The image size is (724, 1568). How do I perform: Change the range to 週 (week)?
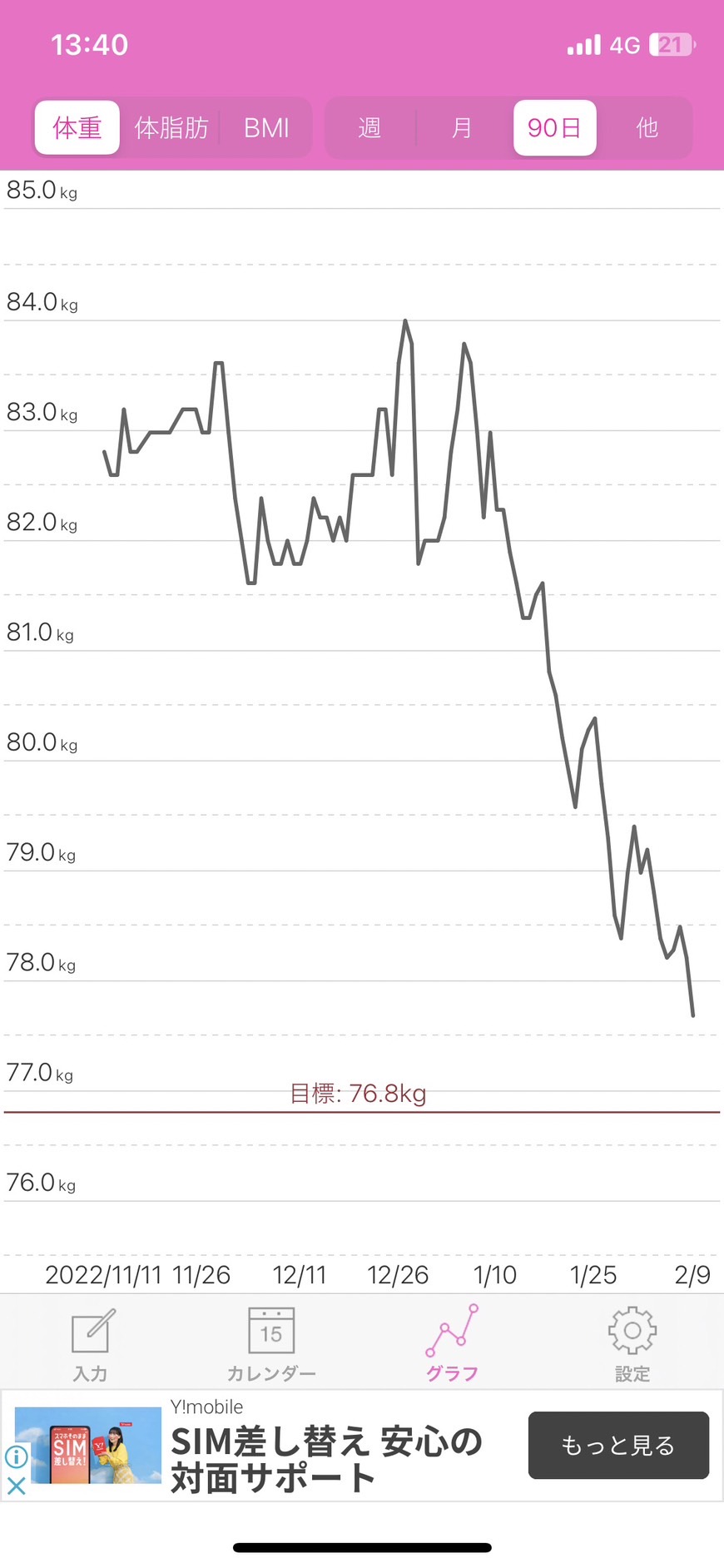pyautogui.click(x=369, y=127)
